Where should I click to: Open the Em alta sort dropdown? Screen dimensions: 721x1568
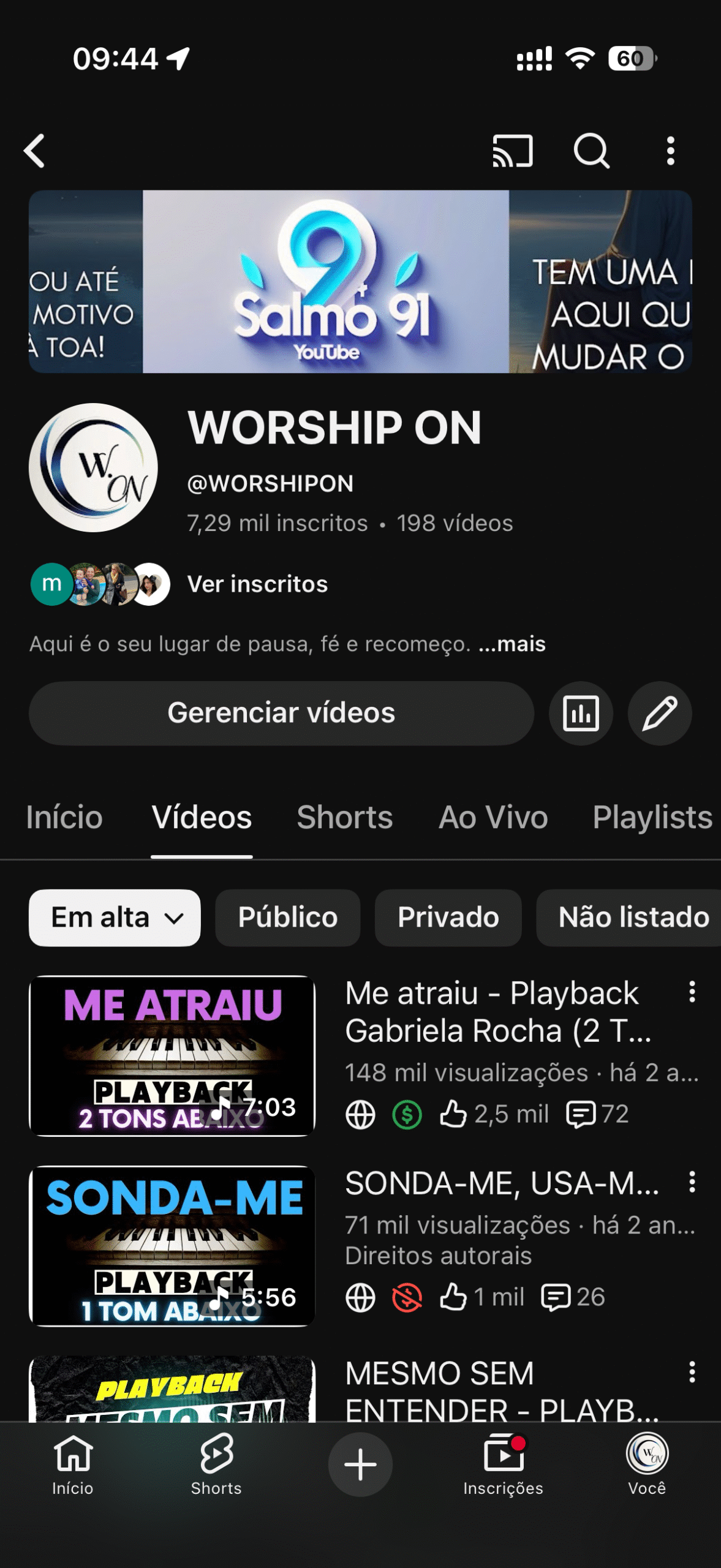click(115, 918)
